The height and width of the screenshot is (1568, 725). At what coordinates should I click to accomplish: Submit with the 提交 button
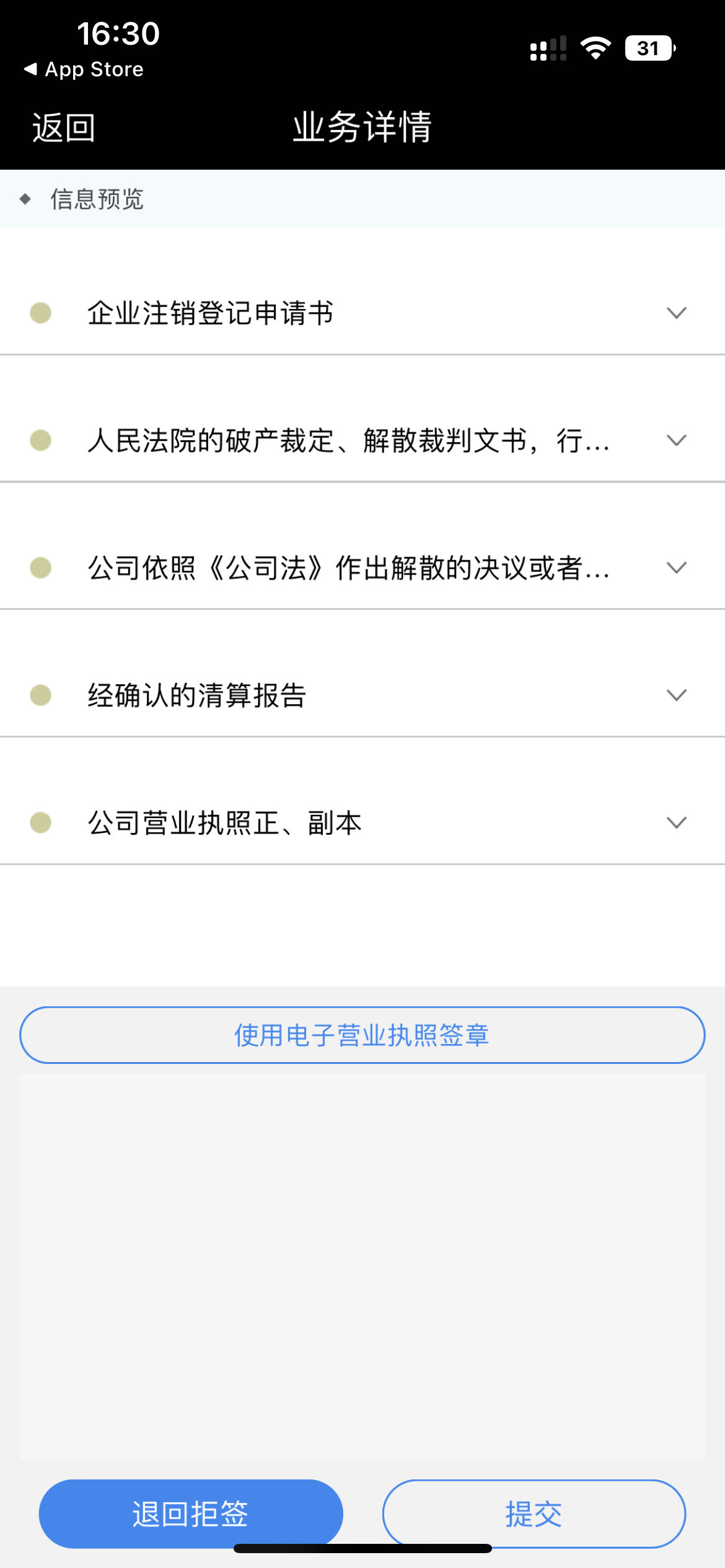click(x=534, y=1513)
